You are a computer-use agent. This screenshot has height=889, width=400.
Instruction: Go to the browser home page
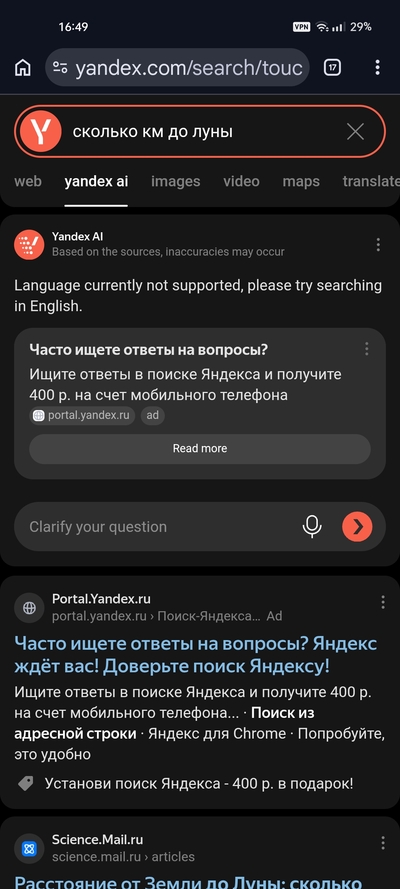click(23, 68)
